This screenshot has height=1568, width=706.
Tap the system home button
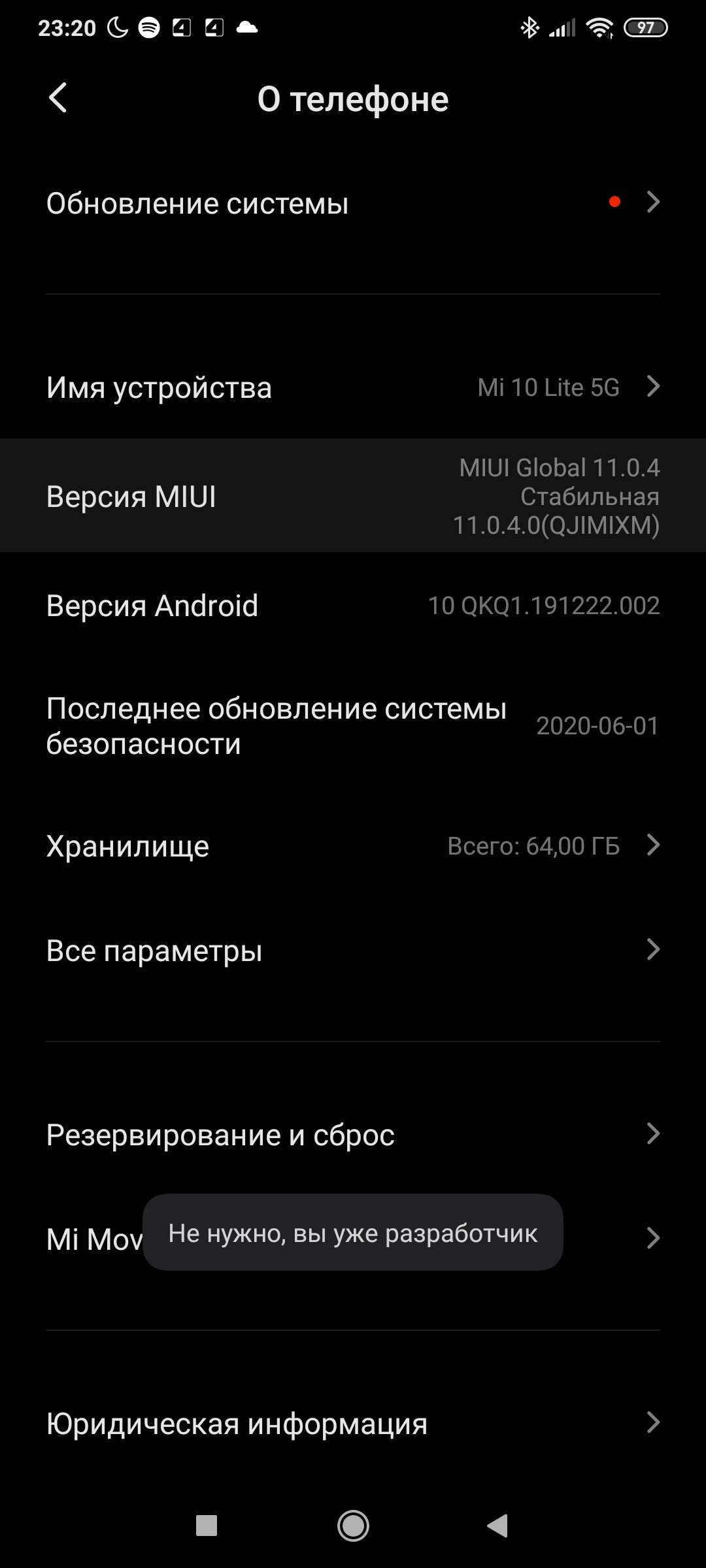(x=353, y=1526)
